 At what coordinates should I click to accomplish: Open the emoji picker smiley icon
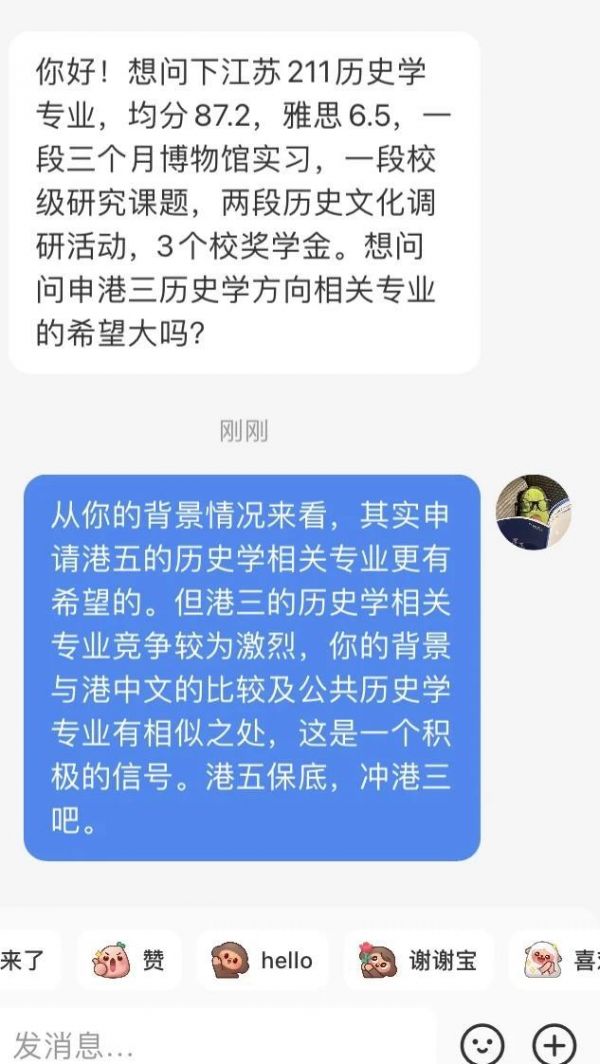click(483, 1043)
